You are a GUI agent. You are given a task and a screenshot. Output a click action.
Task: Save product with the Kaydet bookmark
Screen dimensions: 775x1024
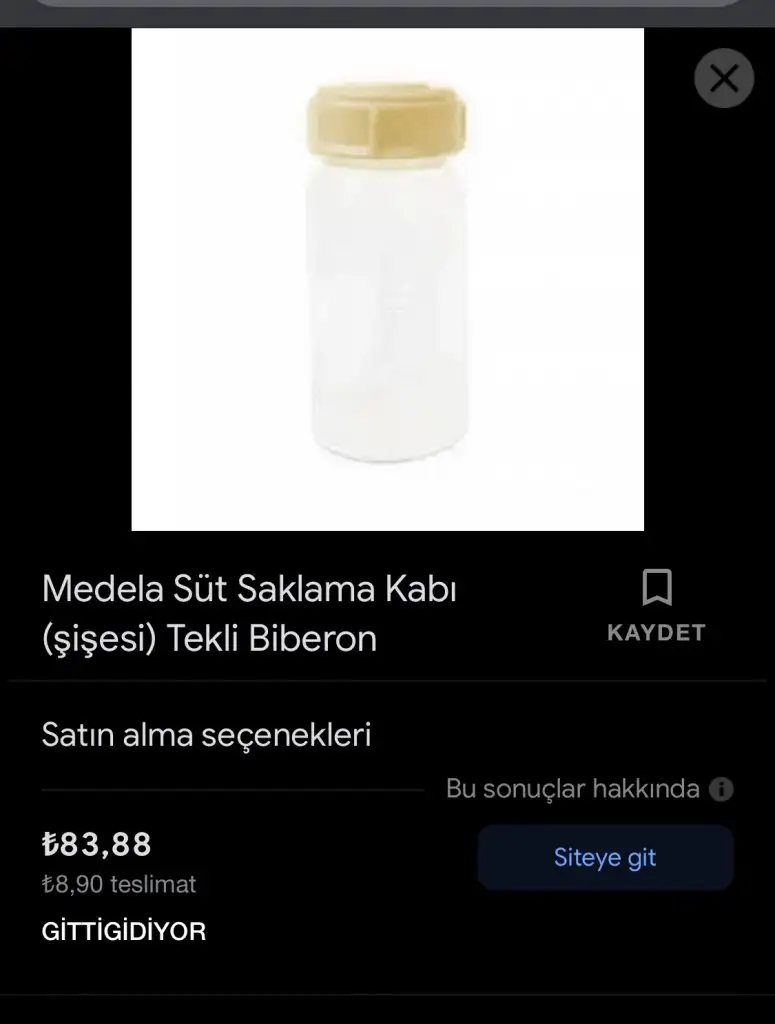(x=656, y=604)
